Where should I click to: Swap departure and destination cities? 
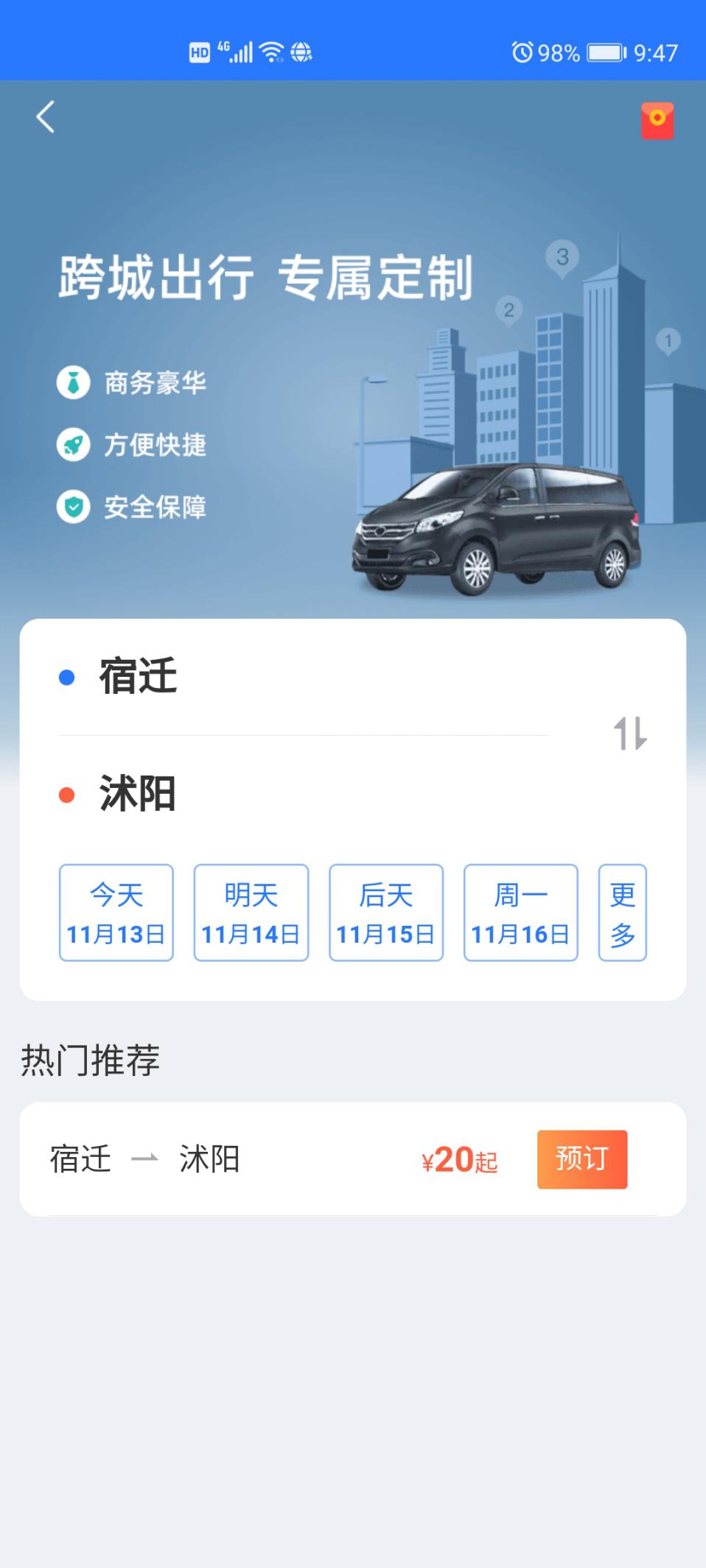point(630,734)
